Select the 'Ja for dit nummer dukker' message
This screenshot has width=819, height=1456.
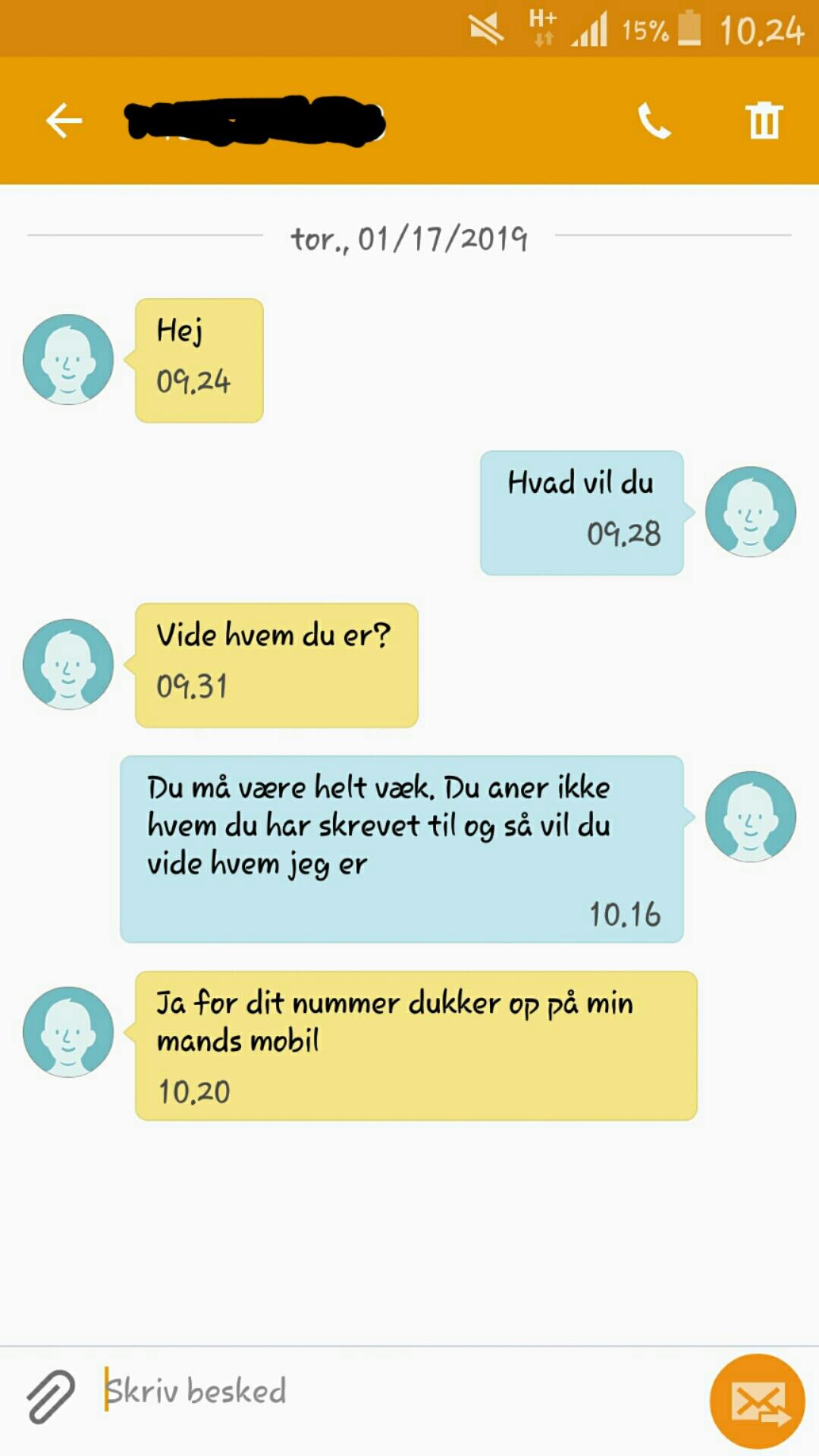(416, 1046)
